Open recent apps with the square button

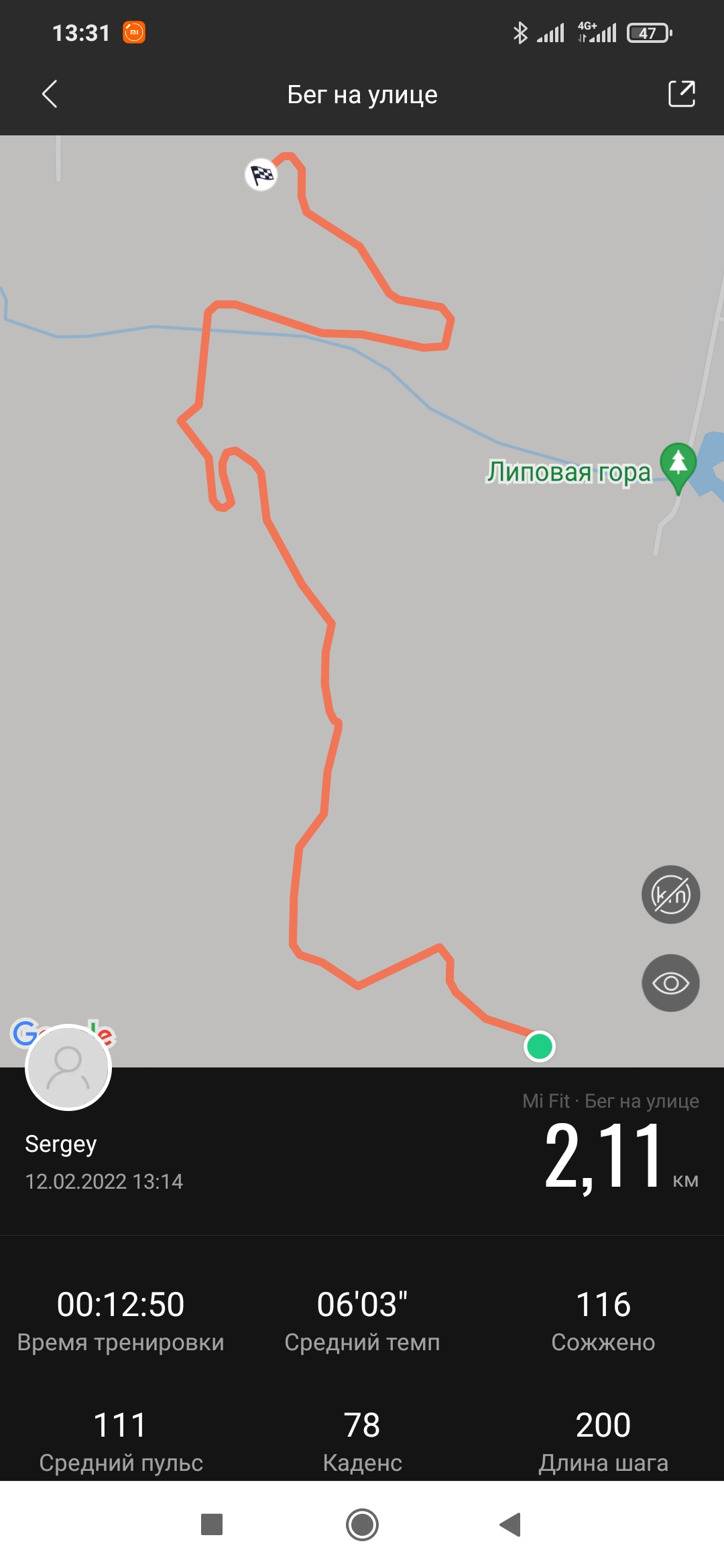(x=212, y=1524)
